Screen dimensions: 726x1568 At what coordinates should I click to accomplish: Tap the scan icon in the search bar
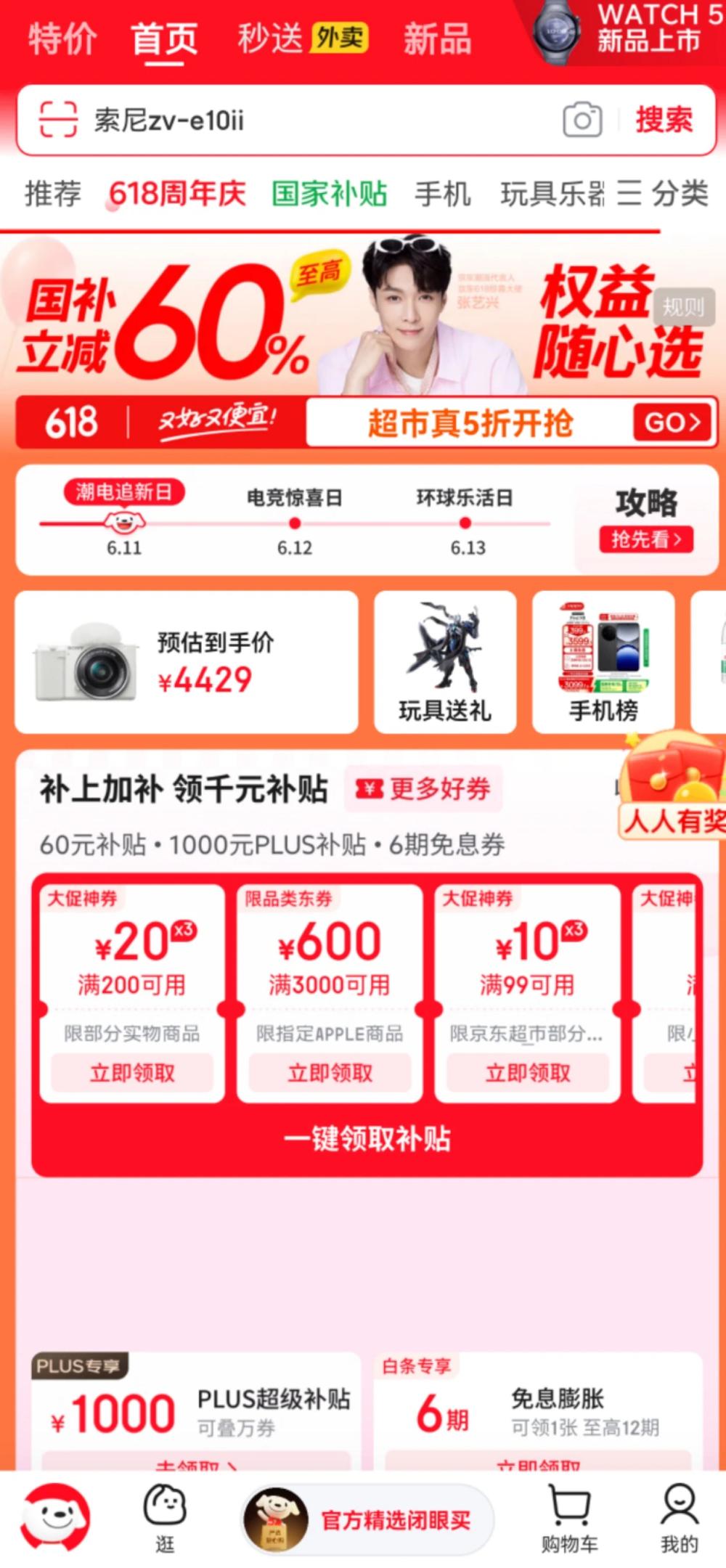point(58,120)
